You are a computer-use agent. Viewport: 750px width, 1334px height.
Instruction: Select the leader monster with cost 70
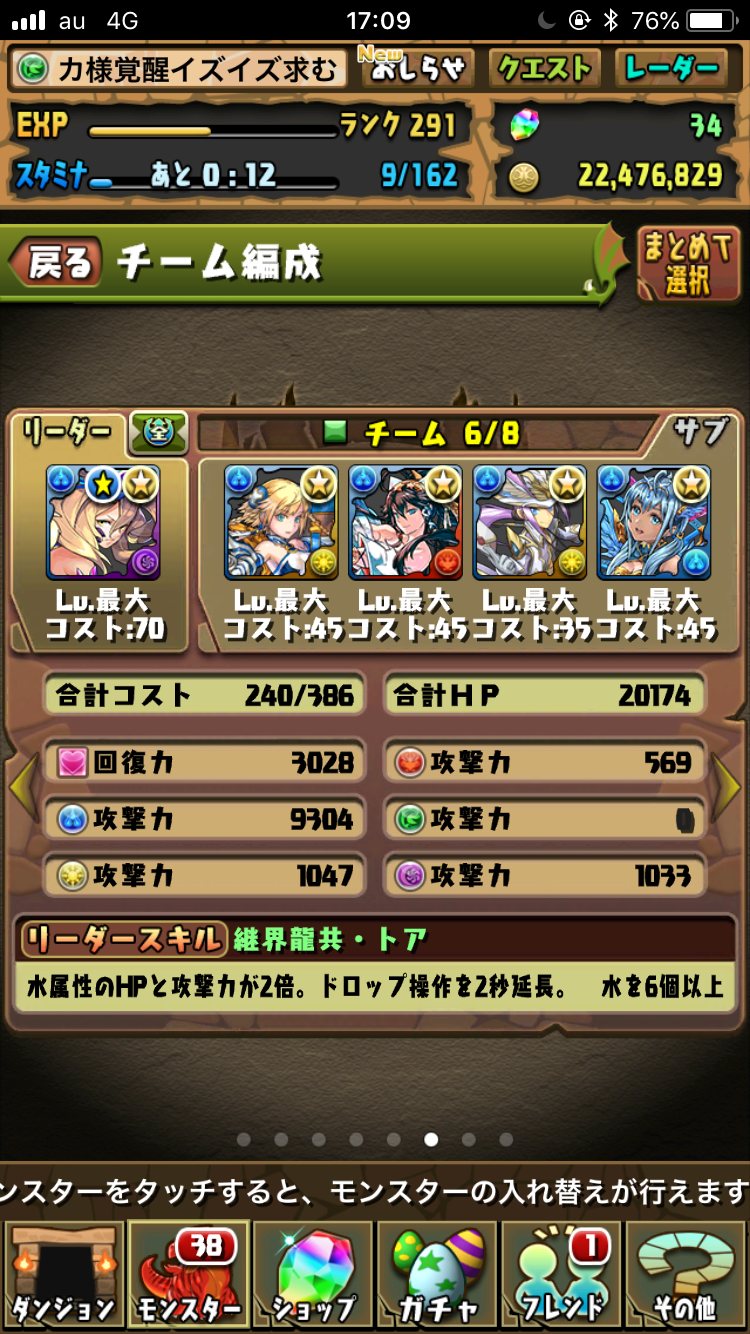click(x=103, y=522)
